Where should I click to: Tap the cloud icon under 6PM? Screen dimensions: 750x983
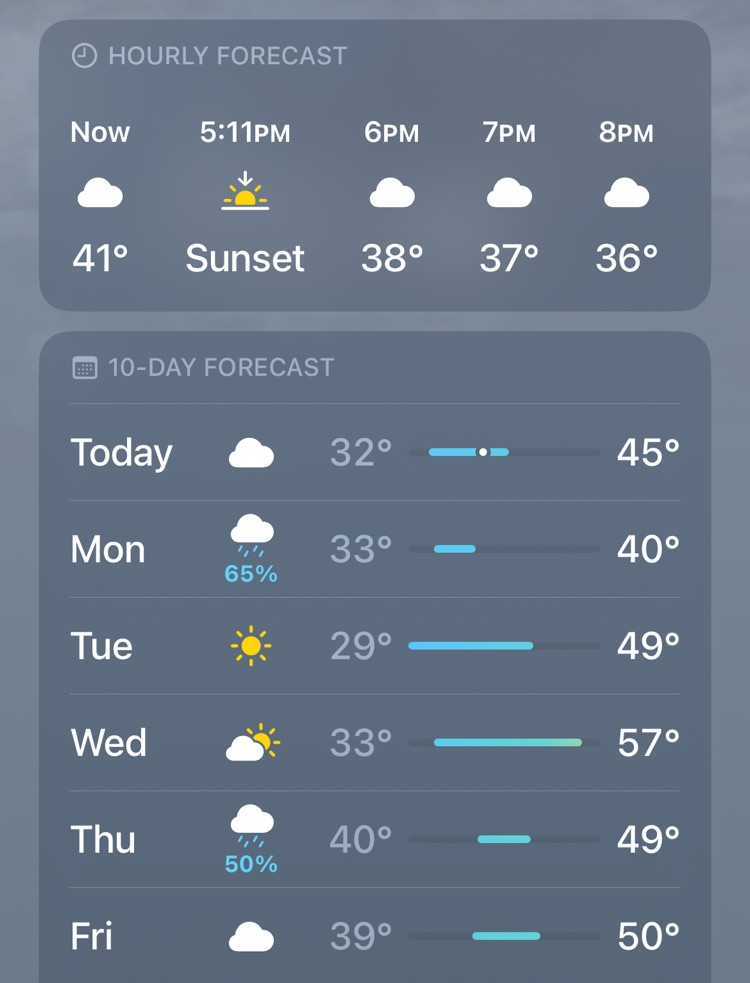[392, 192]
